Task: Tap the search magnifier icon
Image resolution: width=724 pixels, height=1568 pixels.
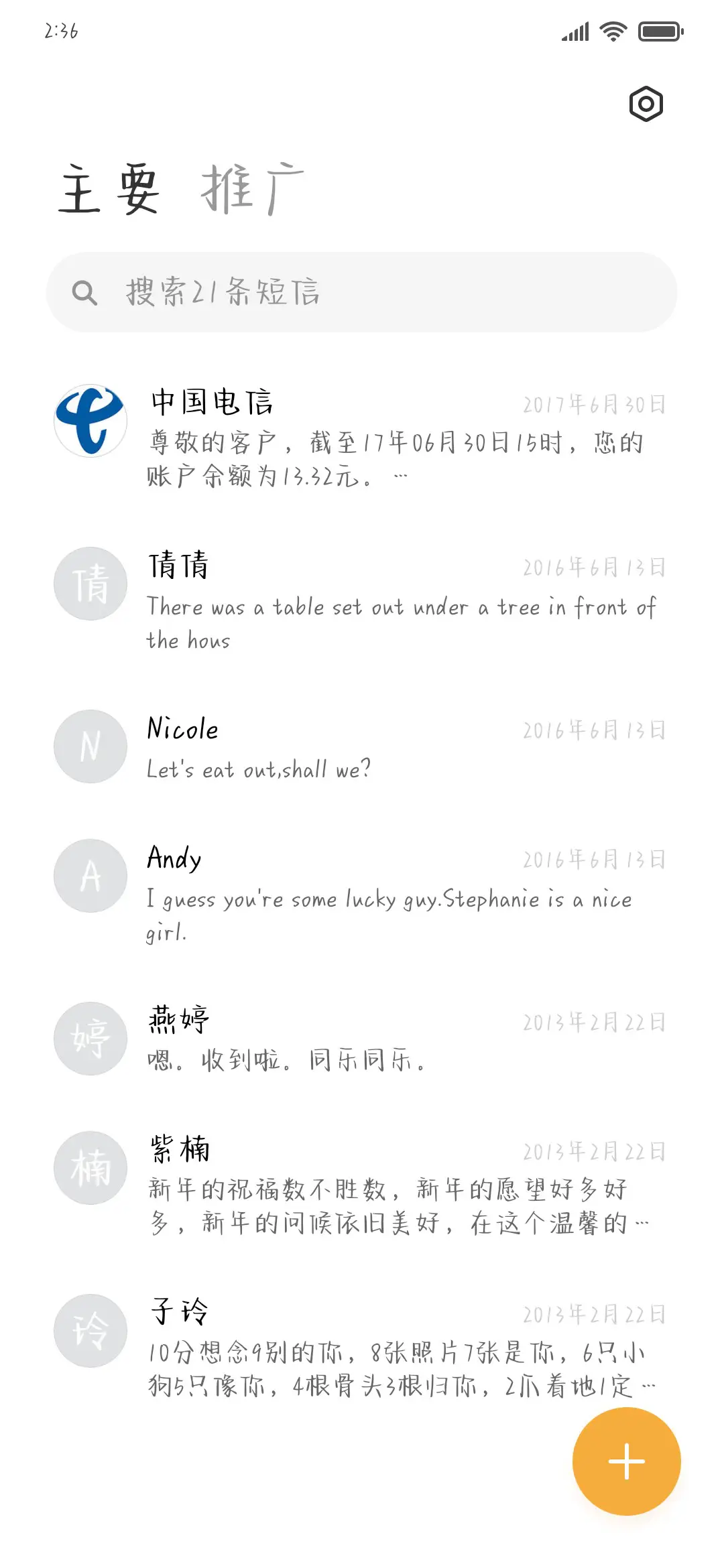Action: (x=86, y=291)
